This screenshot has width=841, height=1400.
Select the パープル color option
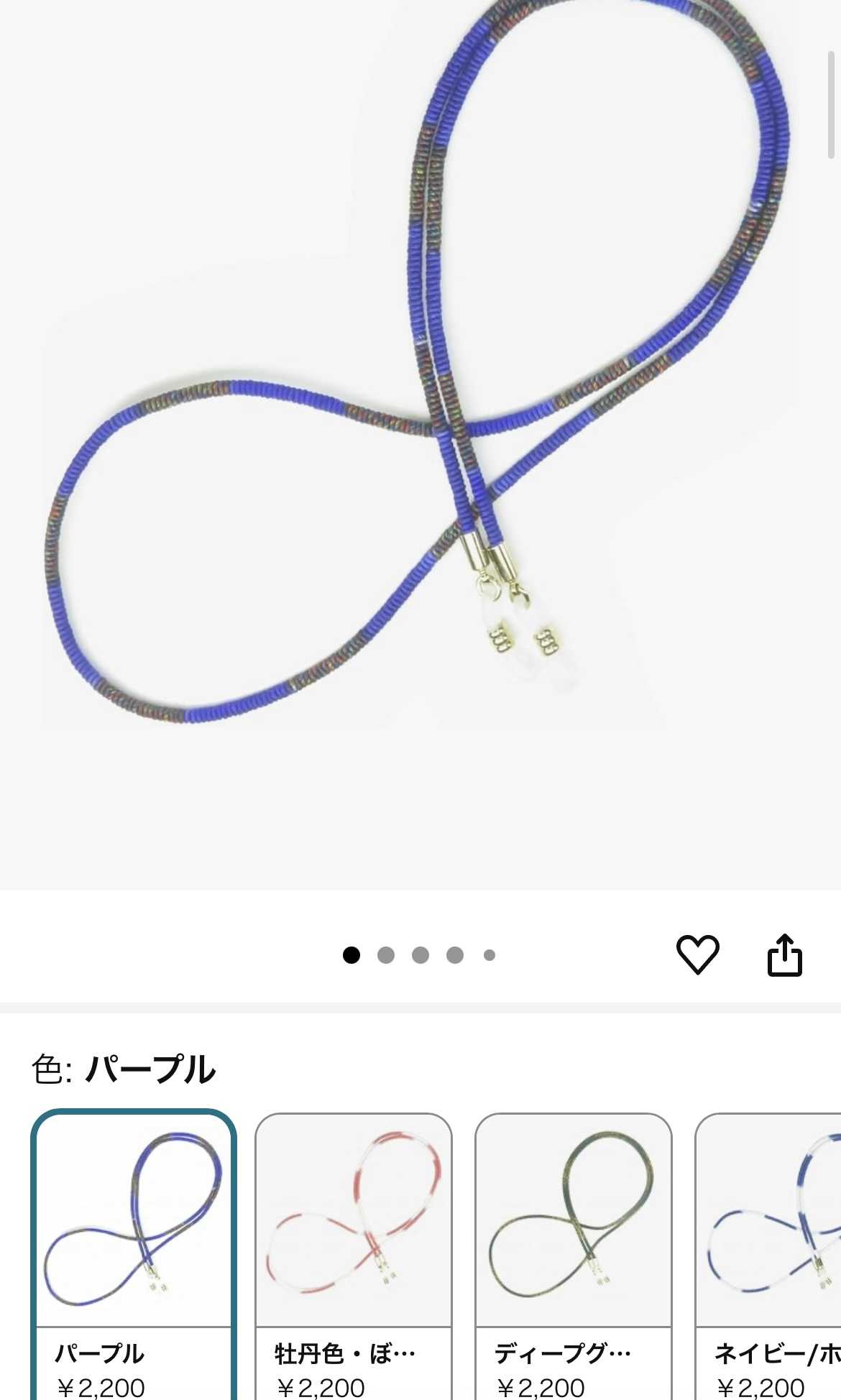point(134,1254)
